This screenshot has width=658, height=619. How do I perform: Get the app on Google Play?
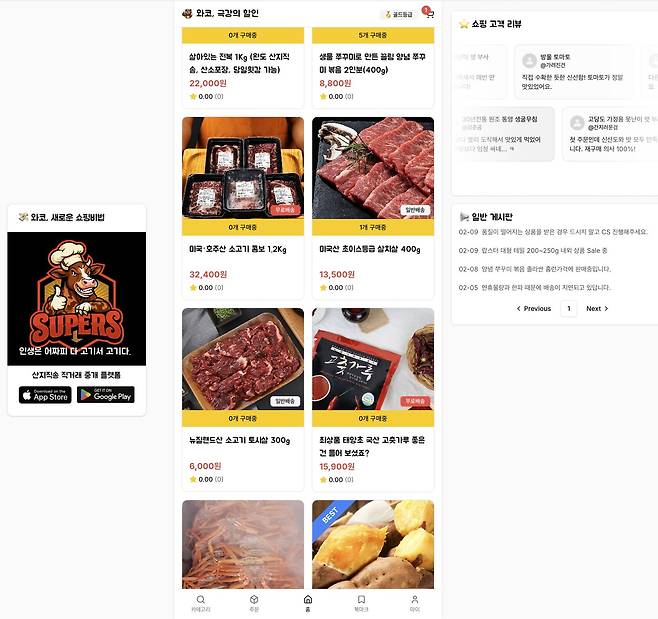(x=106, y=395)
